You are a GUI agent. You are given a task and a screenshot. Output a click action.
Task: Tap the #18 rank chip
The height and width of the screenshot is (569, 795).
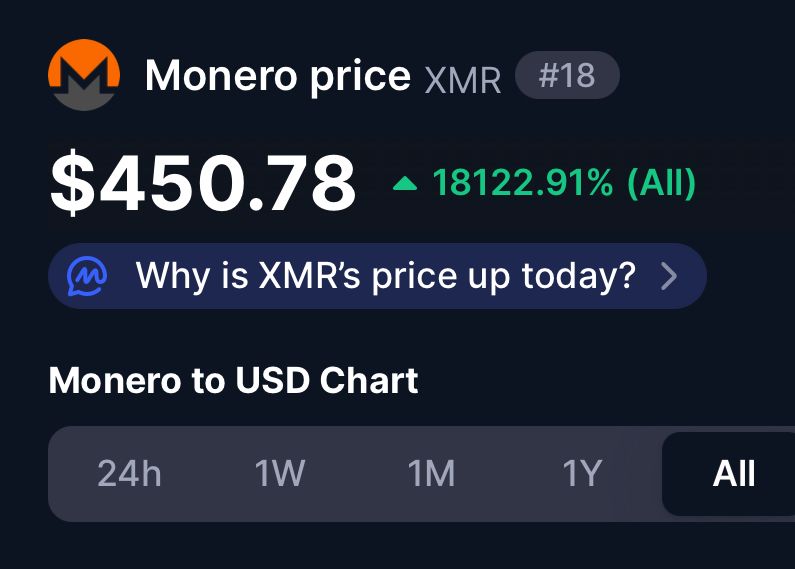click(x=567, y=77)
